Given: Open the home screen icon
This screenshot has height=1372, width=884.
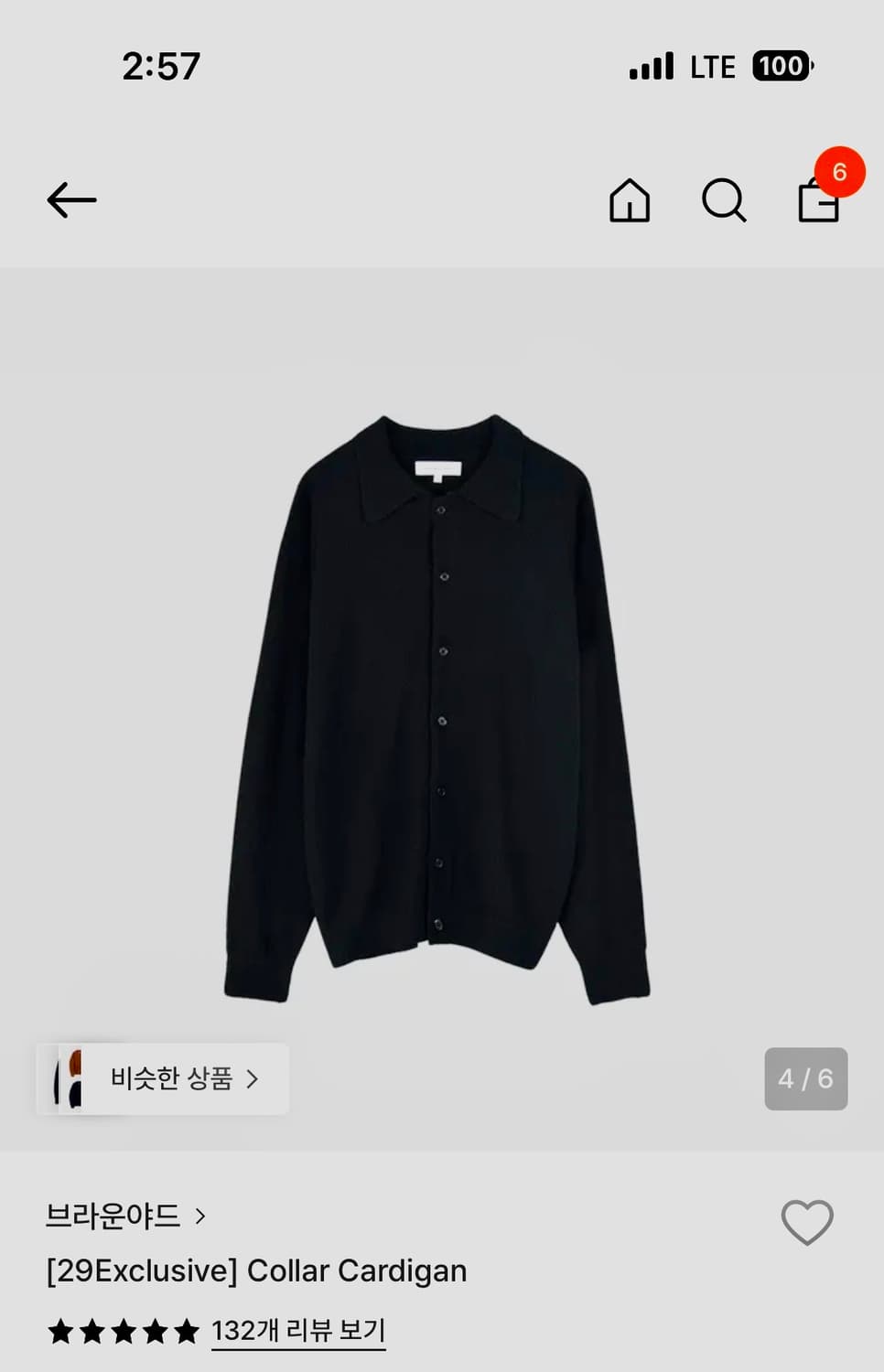Looking at the screenshot, I should [630, 201].
